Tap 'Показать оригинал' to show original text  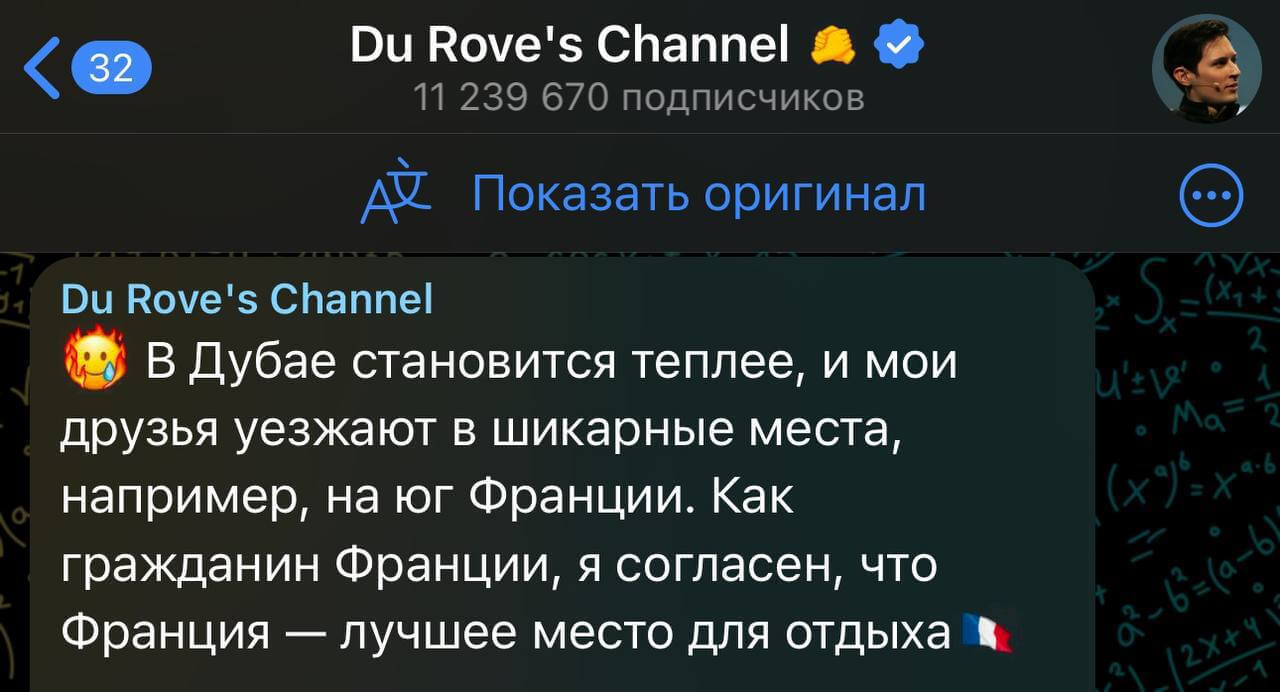[697, 193]
